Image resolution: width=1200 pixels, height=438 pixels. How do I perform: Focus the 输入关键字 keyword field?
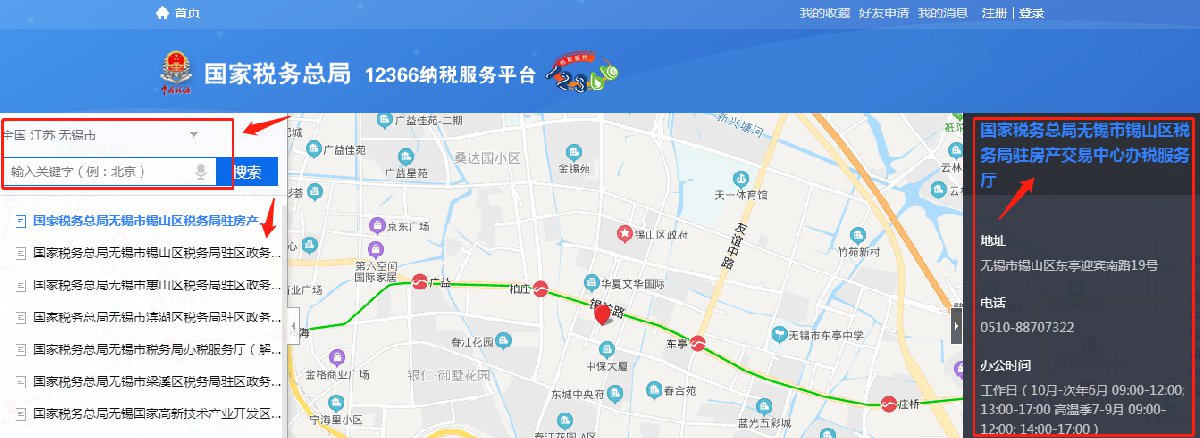pyautogui.click(x=98, y=172)
